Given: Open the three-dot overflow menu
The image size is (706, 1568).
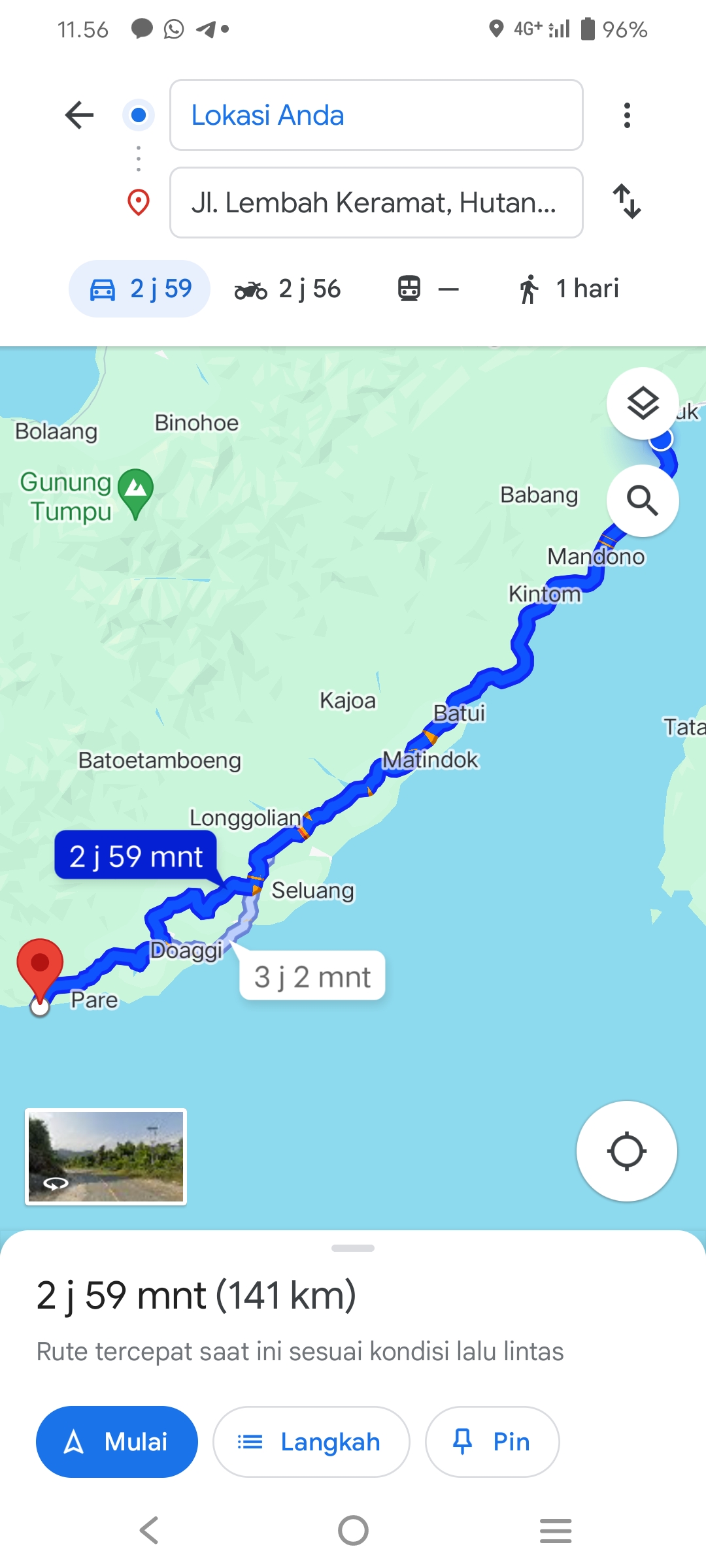Looking at the screenshot, I should (627, 116).
